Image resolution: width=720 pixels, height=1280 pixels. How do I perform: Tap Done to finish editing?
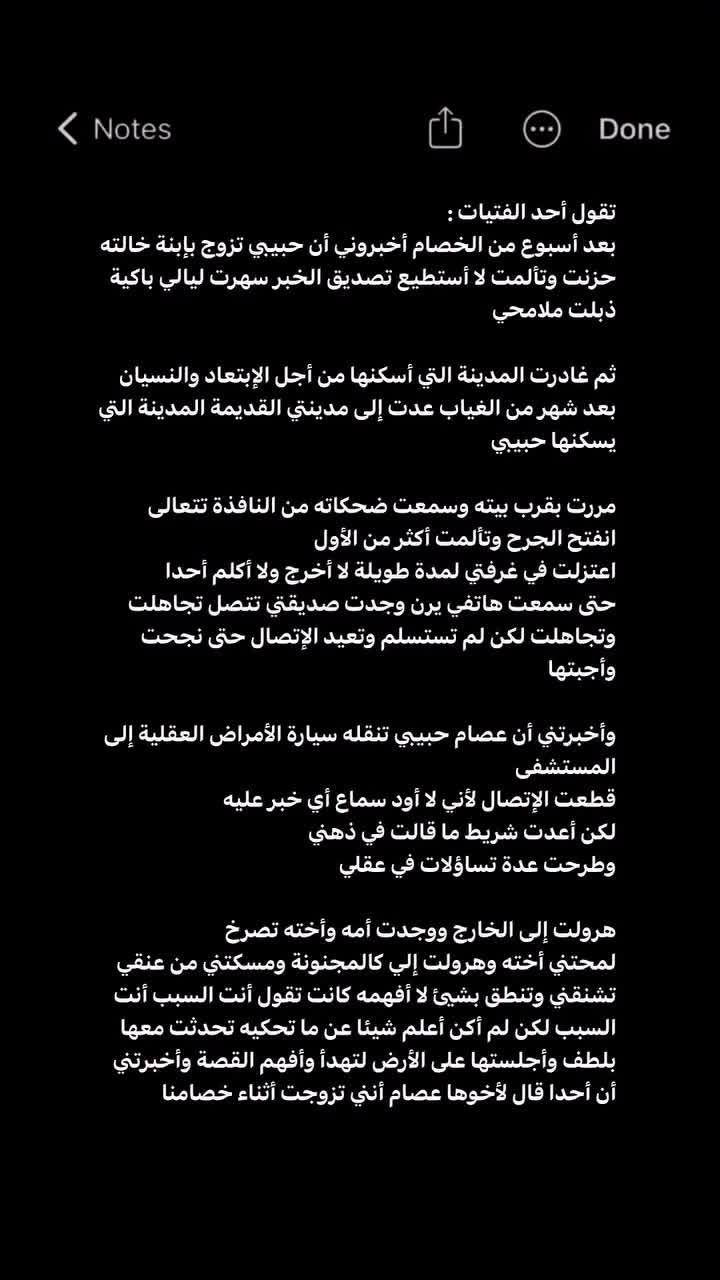(634, 129)
